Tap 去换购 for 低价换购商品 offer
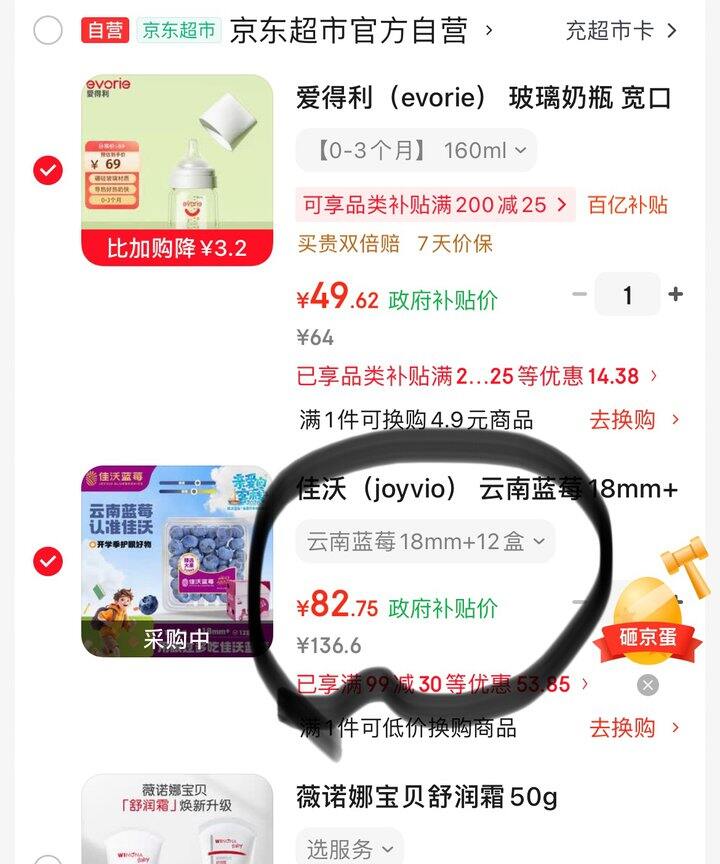The width and height of the screenshot is (720, 864). [x=634, y=727]
